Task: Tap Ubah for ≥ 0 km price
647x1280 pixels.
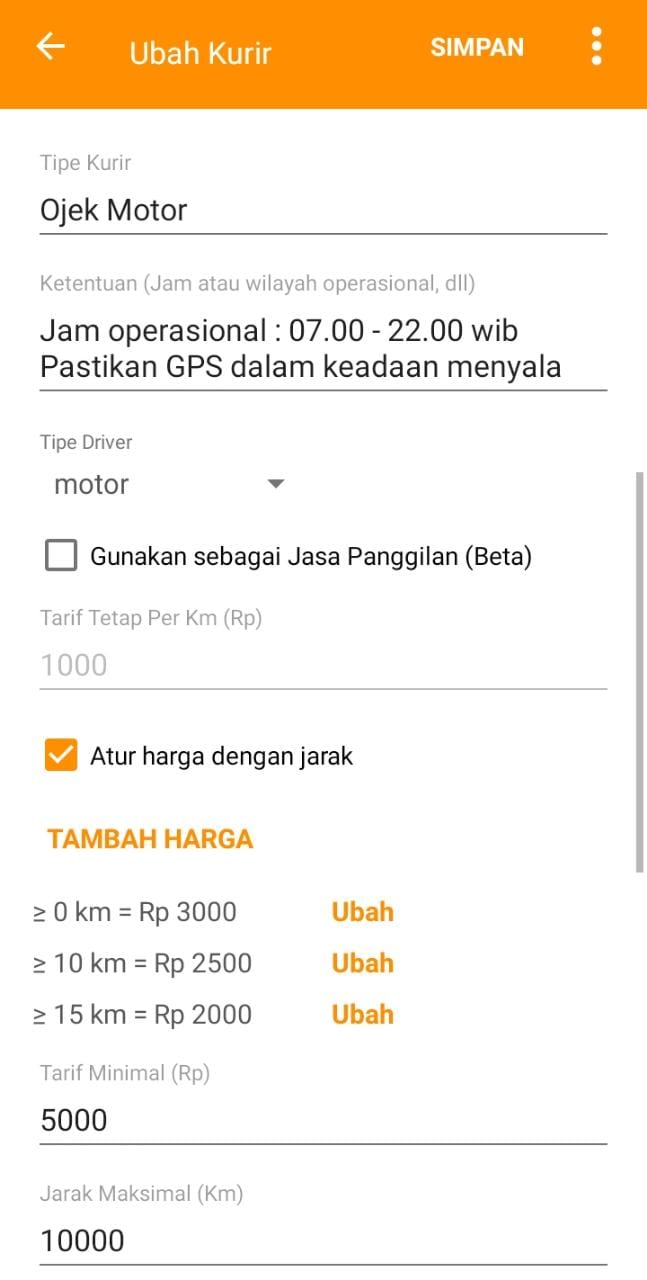Action: [362, 912]
